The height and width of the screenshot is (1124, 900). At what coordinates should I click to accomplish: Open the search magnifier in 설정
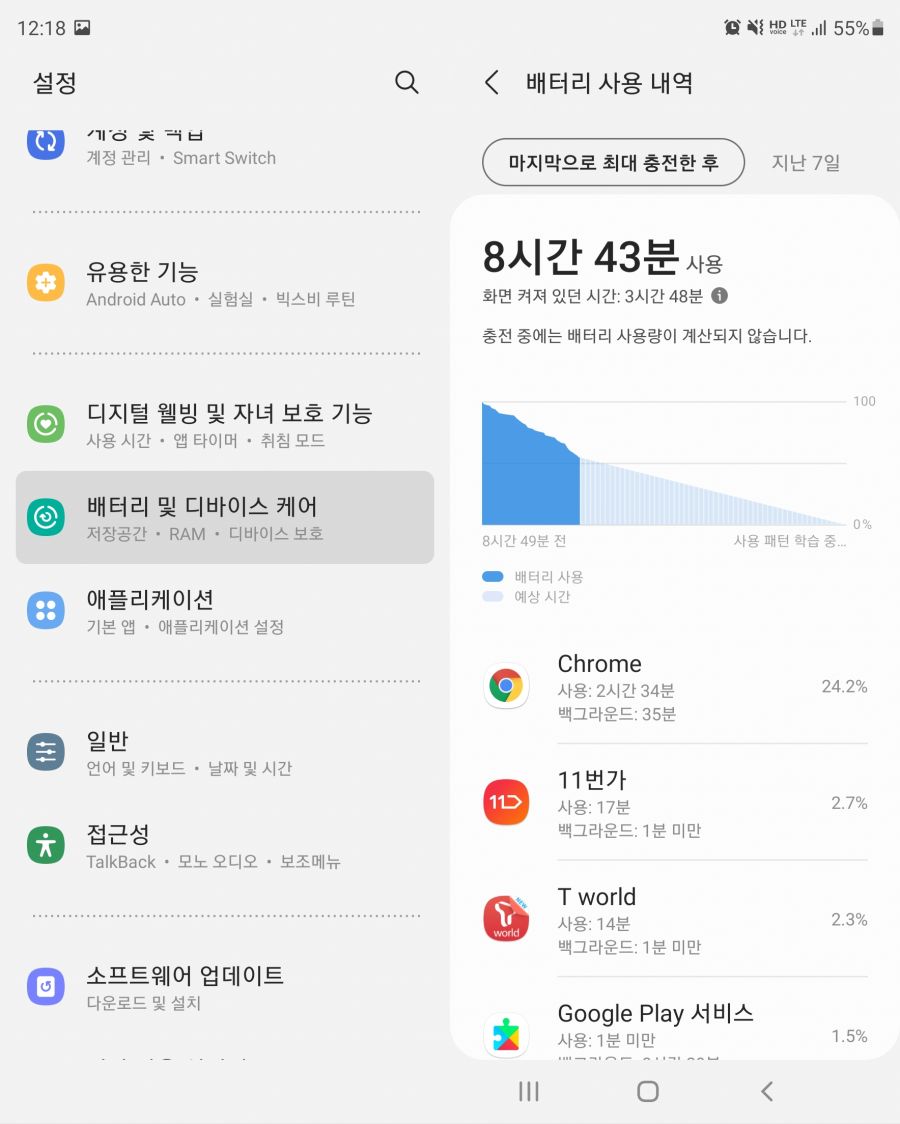(407, 83)
